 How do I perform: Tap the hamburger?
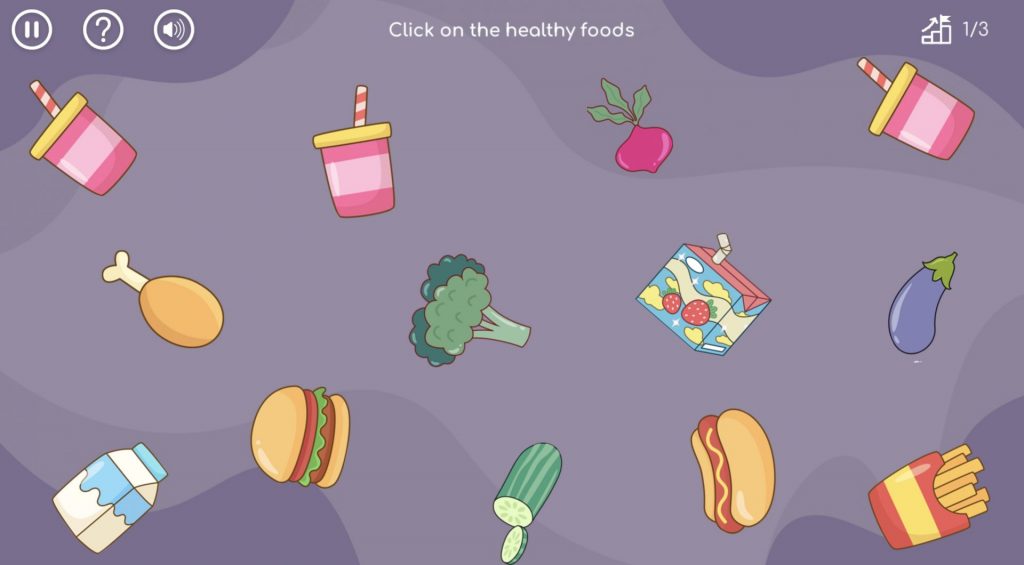point(301,436)
